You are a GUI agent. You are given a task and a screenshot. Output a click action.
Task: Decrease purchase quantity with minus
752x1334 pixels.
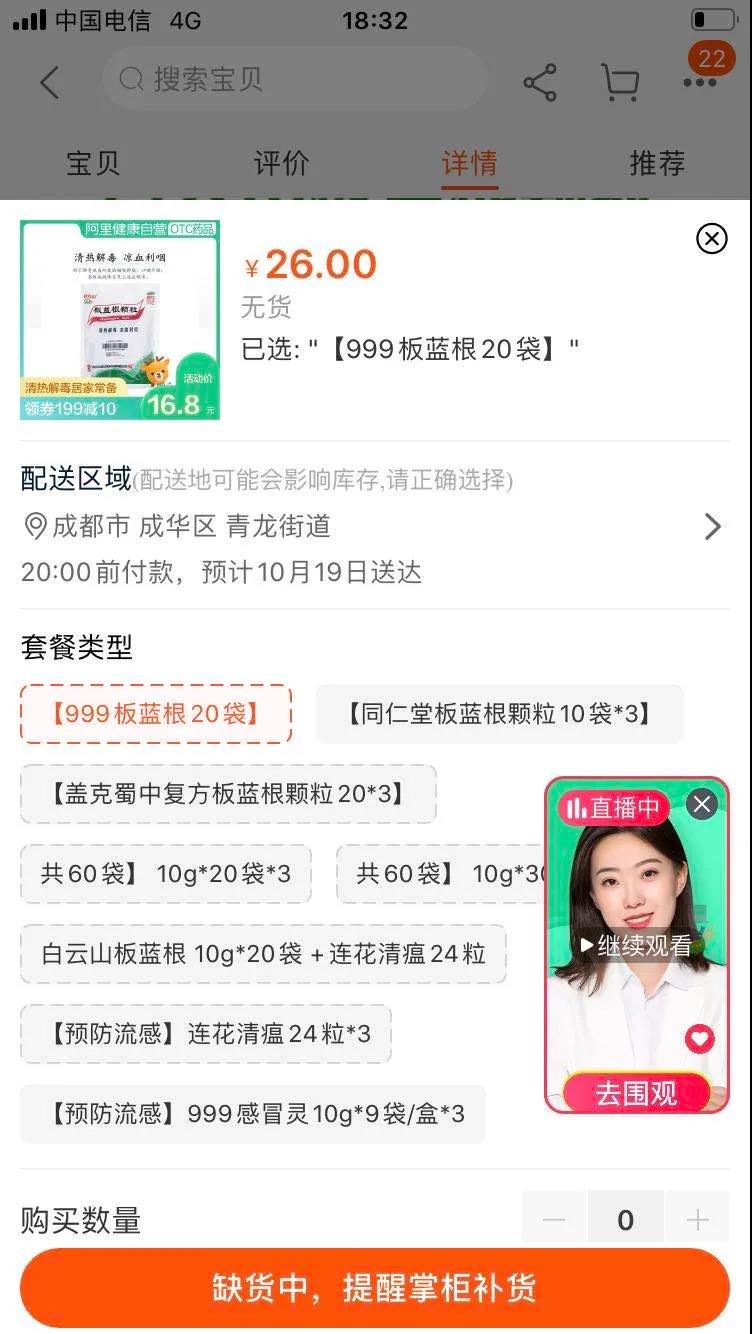(554, 1220)
